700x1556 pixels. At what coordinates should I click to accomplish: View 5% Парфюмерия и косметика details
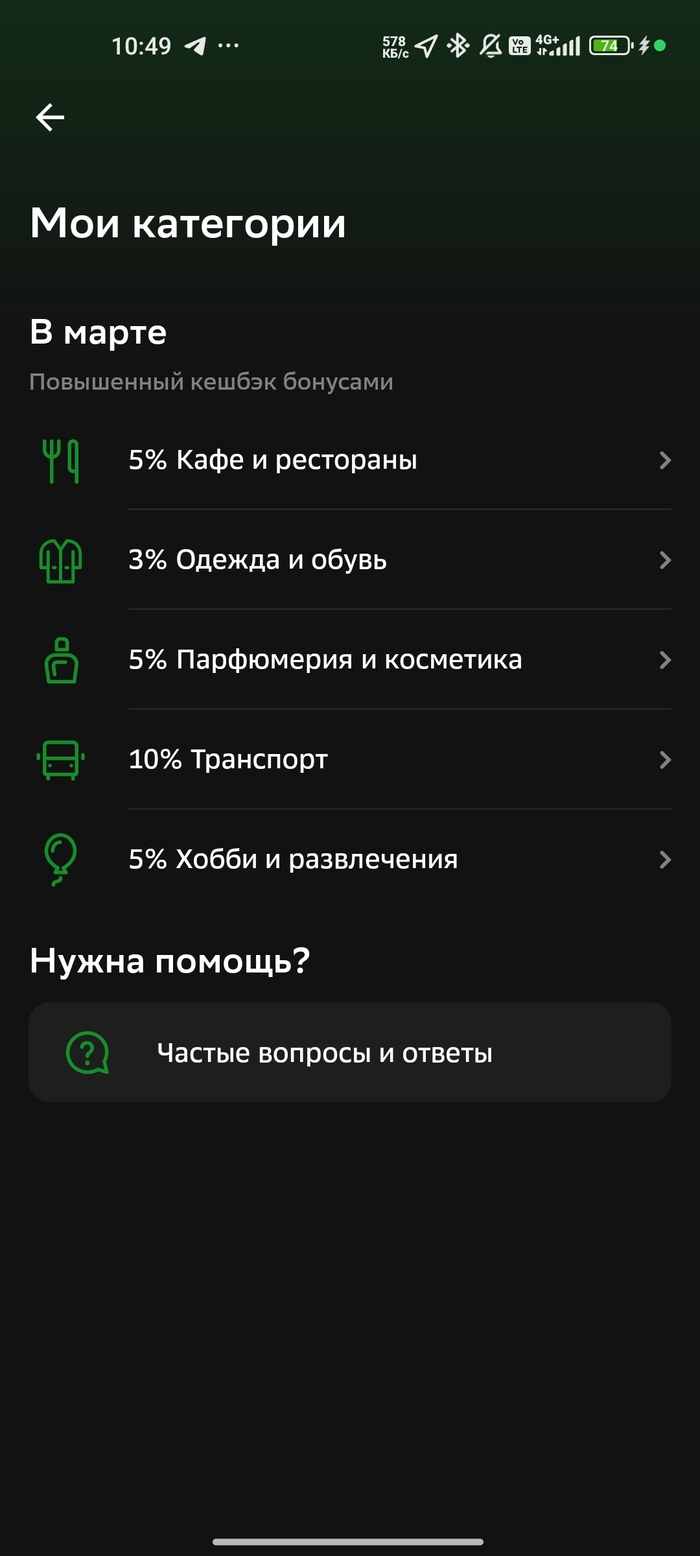[x=350, y=660]
